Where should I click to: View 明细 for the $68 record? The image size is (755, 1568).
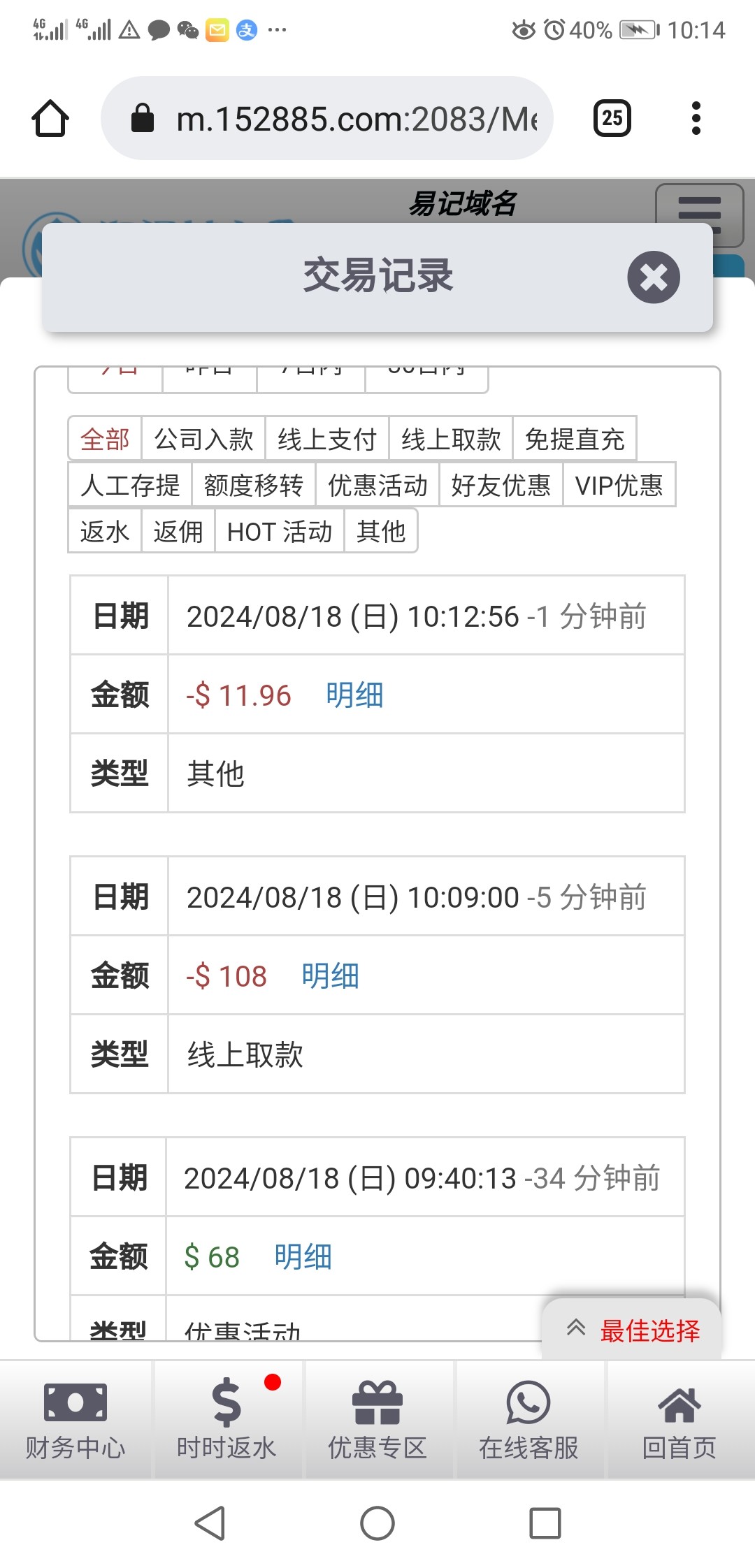pyautogui.click(x=303, y=1257)
